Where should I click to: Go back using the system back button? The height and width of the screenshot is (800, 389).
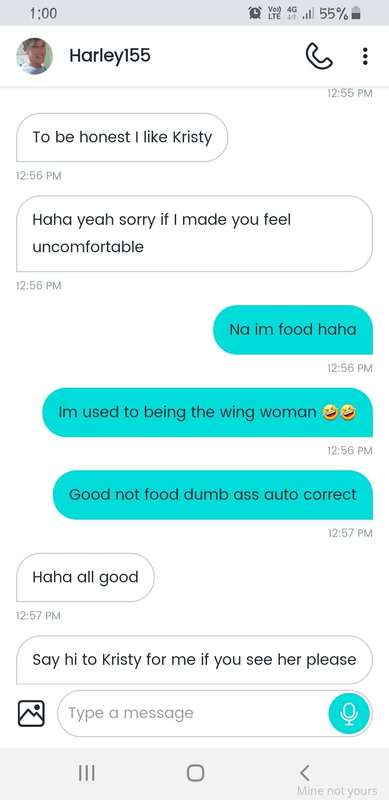point(304,772)
